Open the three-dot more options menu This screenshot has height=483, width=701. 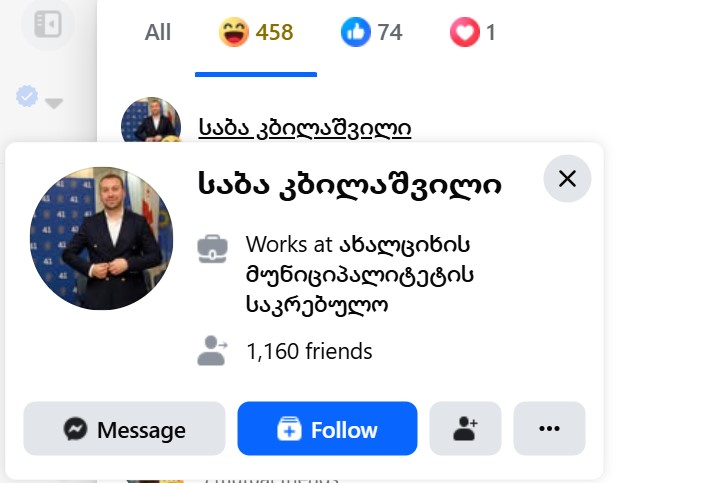(x=549, y=430)
